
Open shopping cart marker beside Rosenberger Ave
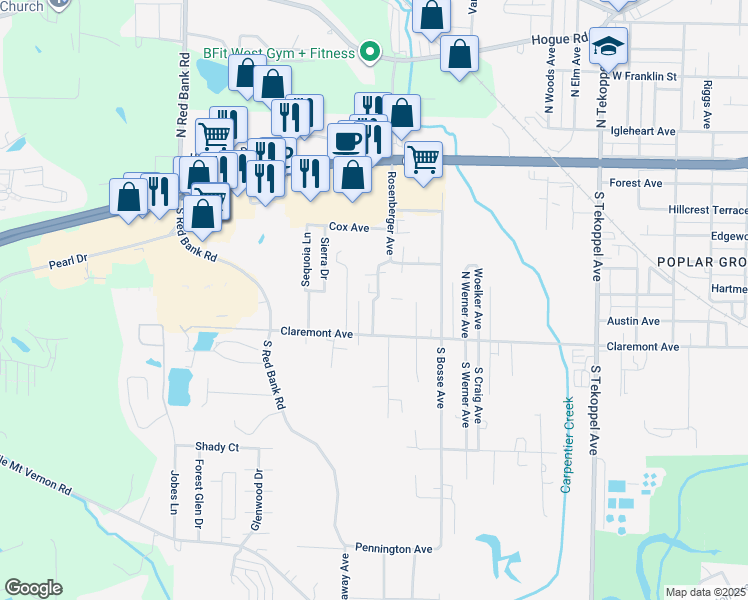point(424,160)
